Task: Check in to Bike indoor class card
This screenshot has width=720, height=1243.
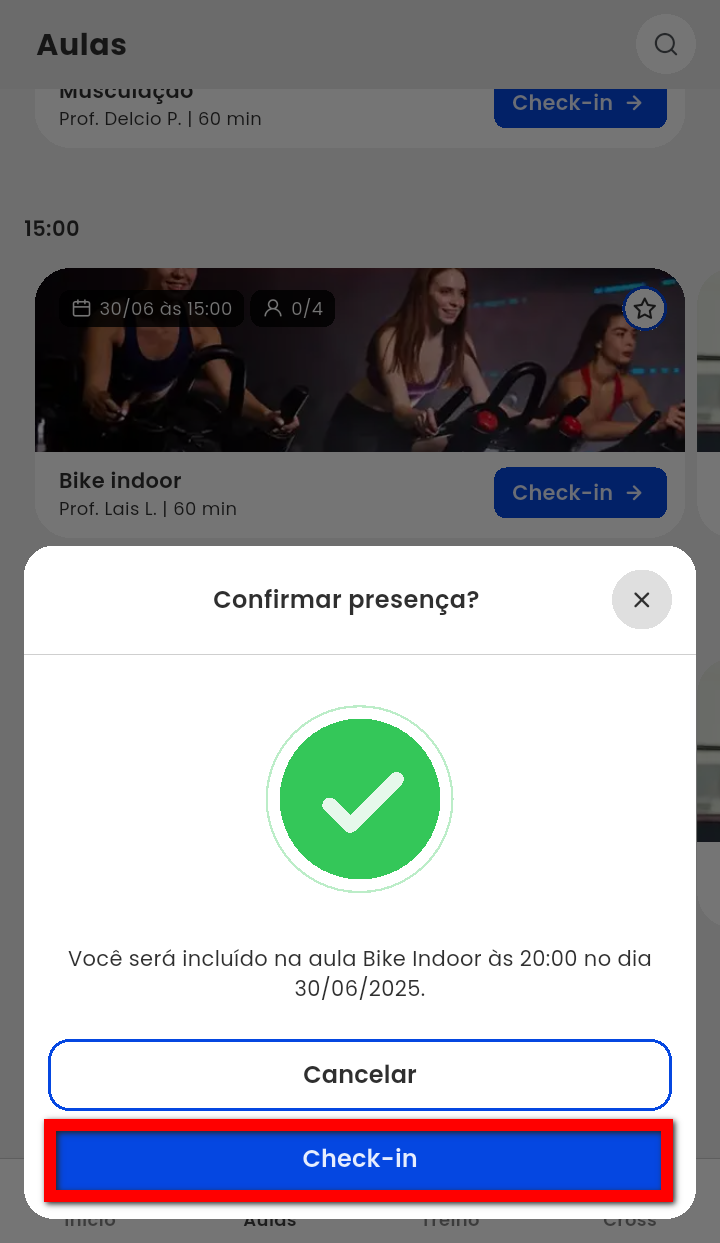Action: pyautogui.click(x=579, y=493)
